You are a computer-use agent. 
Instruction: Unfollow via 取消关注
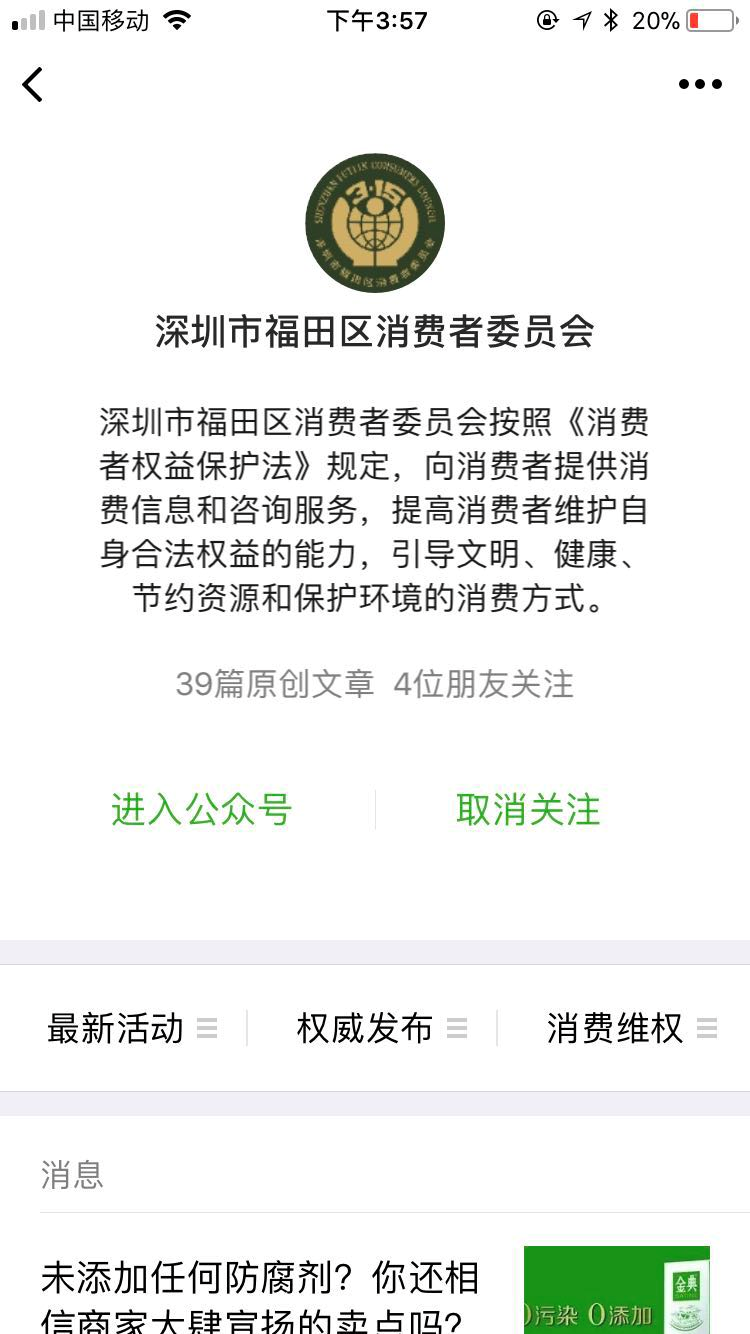coord(528,809)
